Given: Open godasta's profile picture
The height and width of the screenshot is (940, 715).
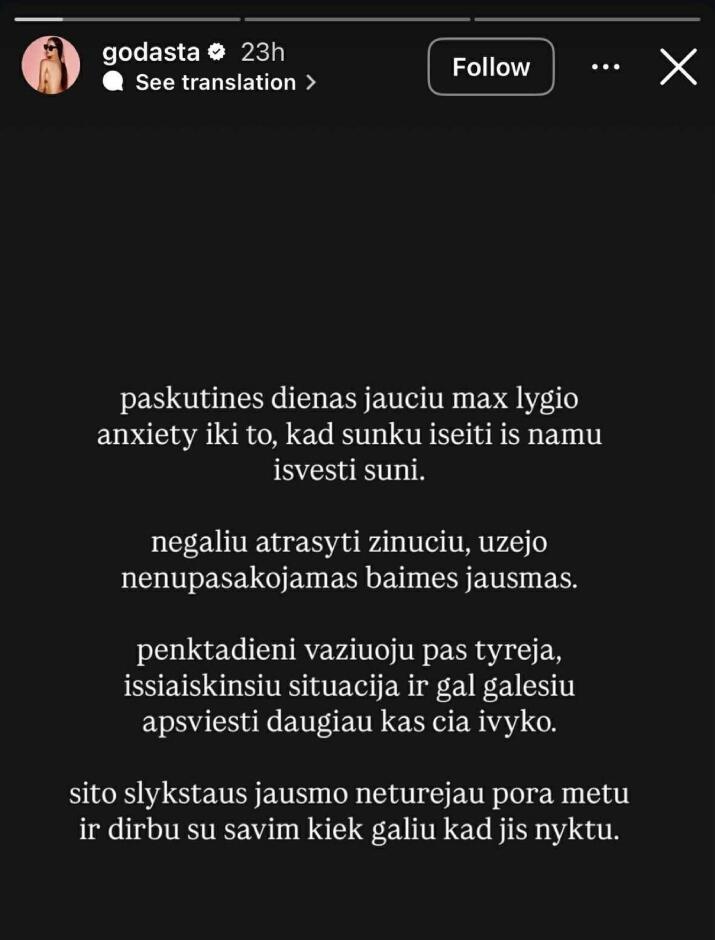Looking at the screenshot, I should [51, 66].
